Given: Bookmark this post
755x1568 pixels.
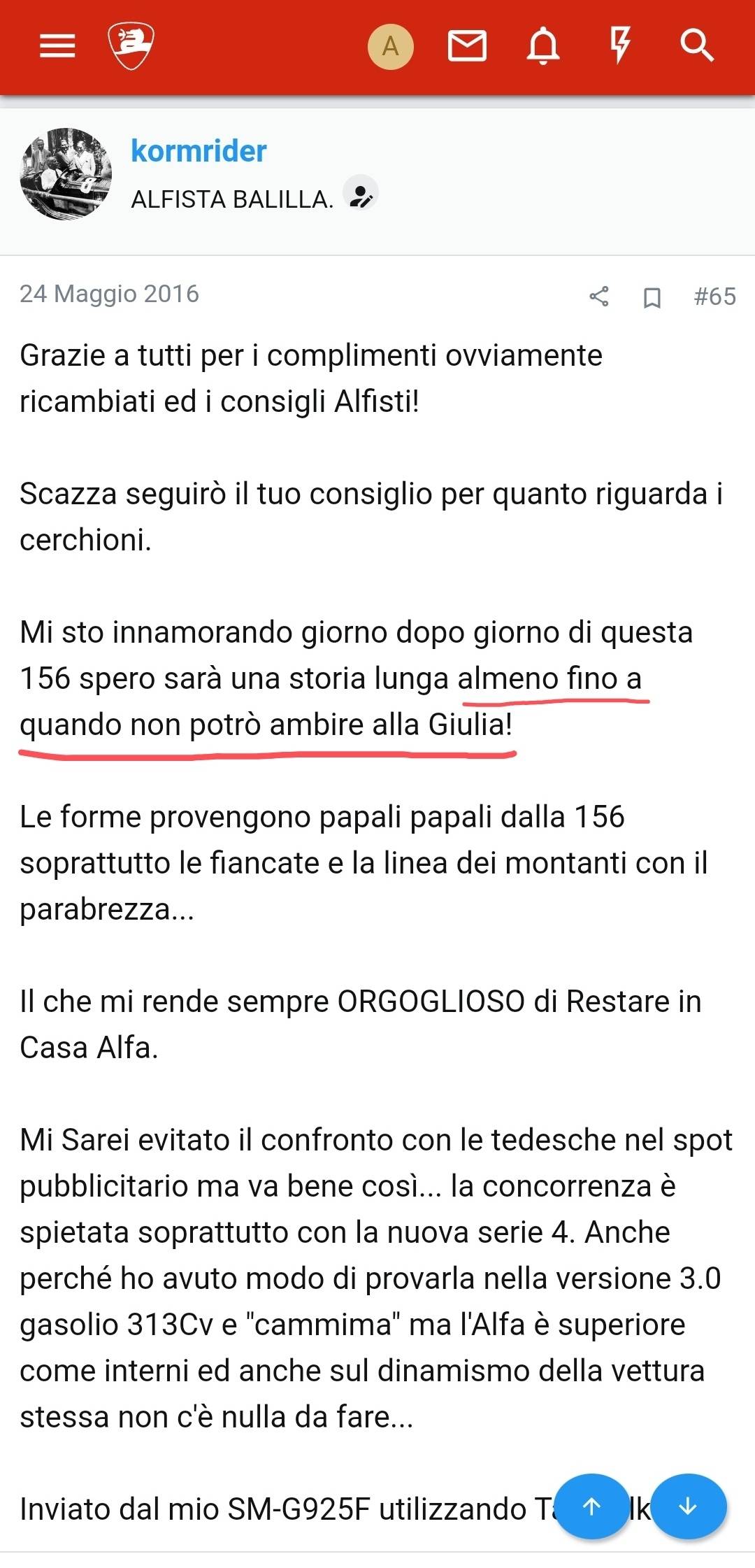Looking at the screenshot, I should pos(652,297).
